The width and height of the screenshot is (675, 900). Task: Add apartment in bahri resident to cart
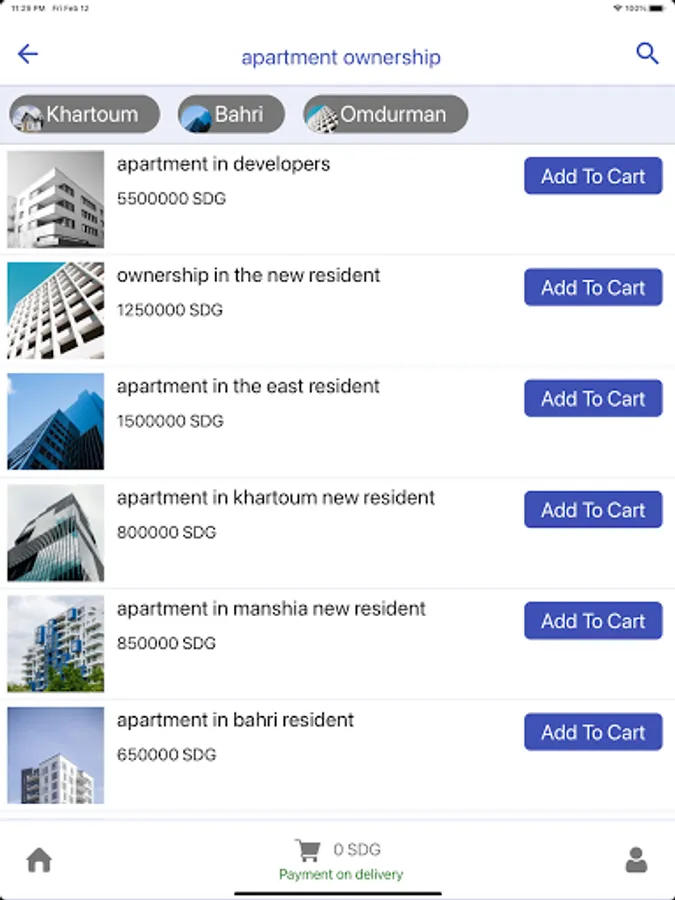593,732
